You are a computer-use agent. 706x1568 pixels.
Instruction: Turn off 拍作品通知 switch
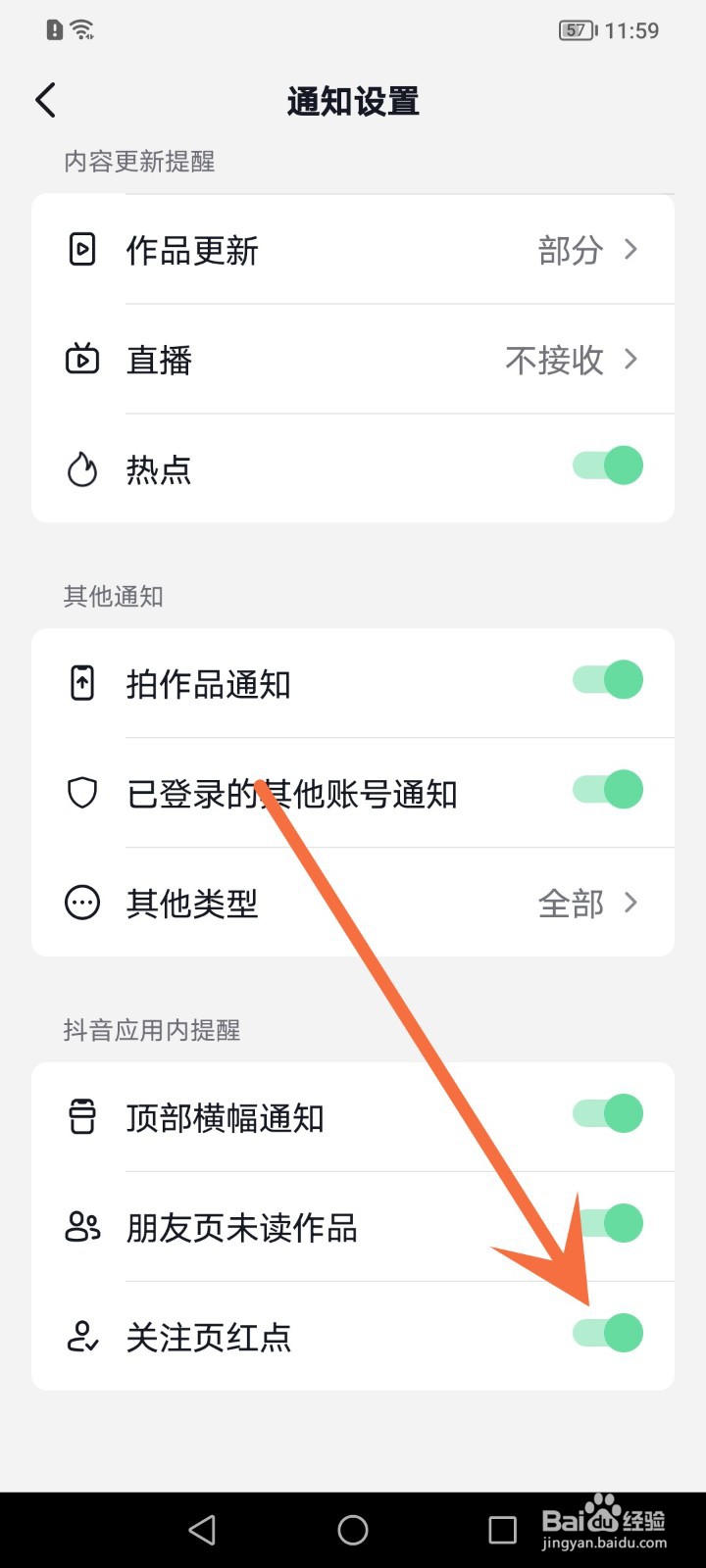[607, 679]
